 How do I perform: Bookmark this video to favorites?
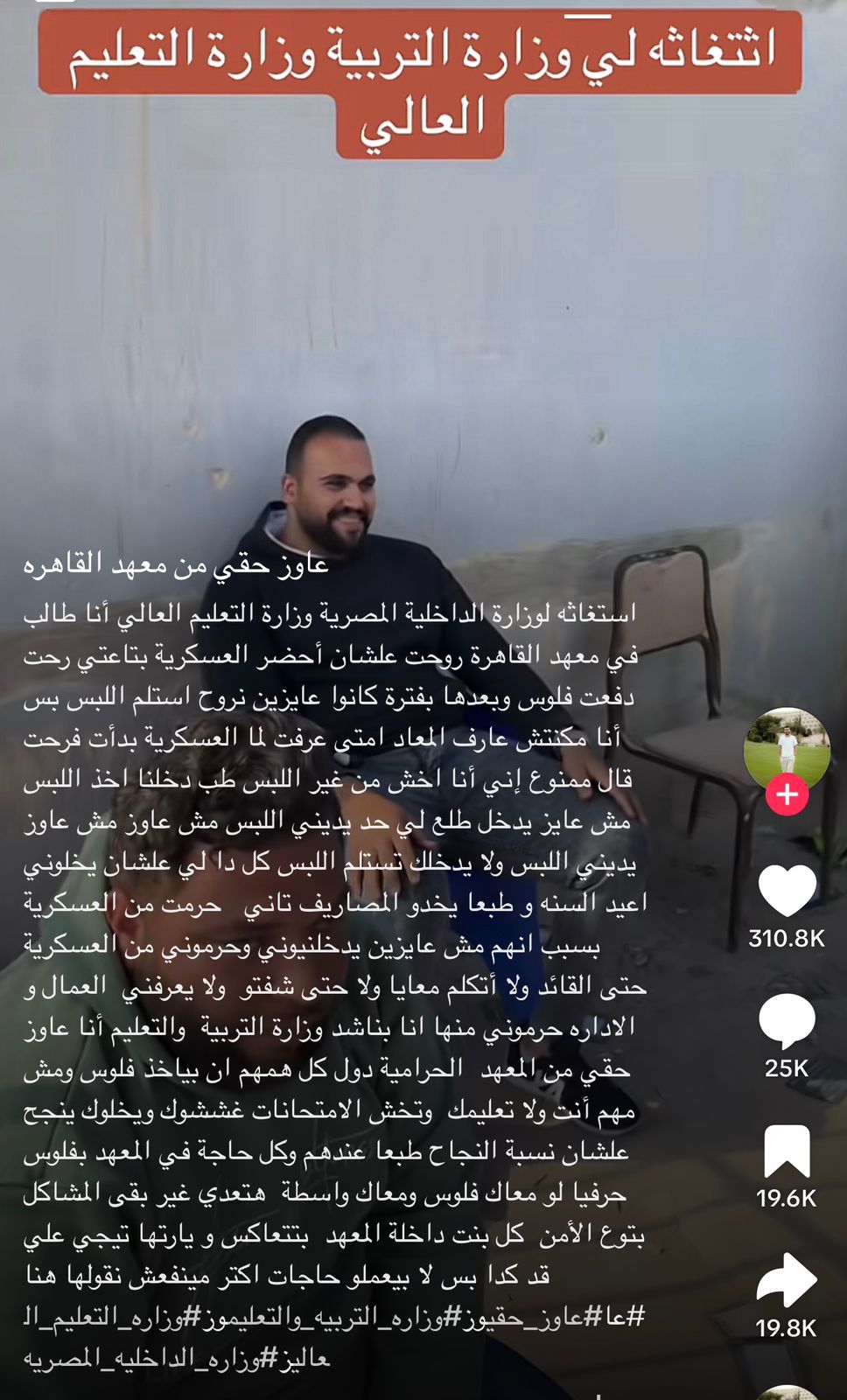[x=787, y=1150]
